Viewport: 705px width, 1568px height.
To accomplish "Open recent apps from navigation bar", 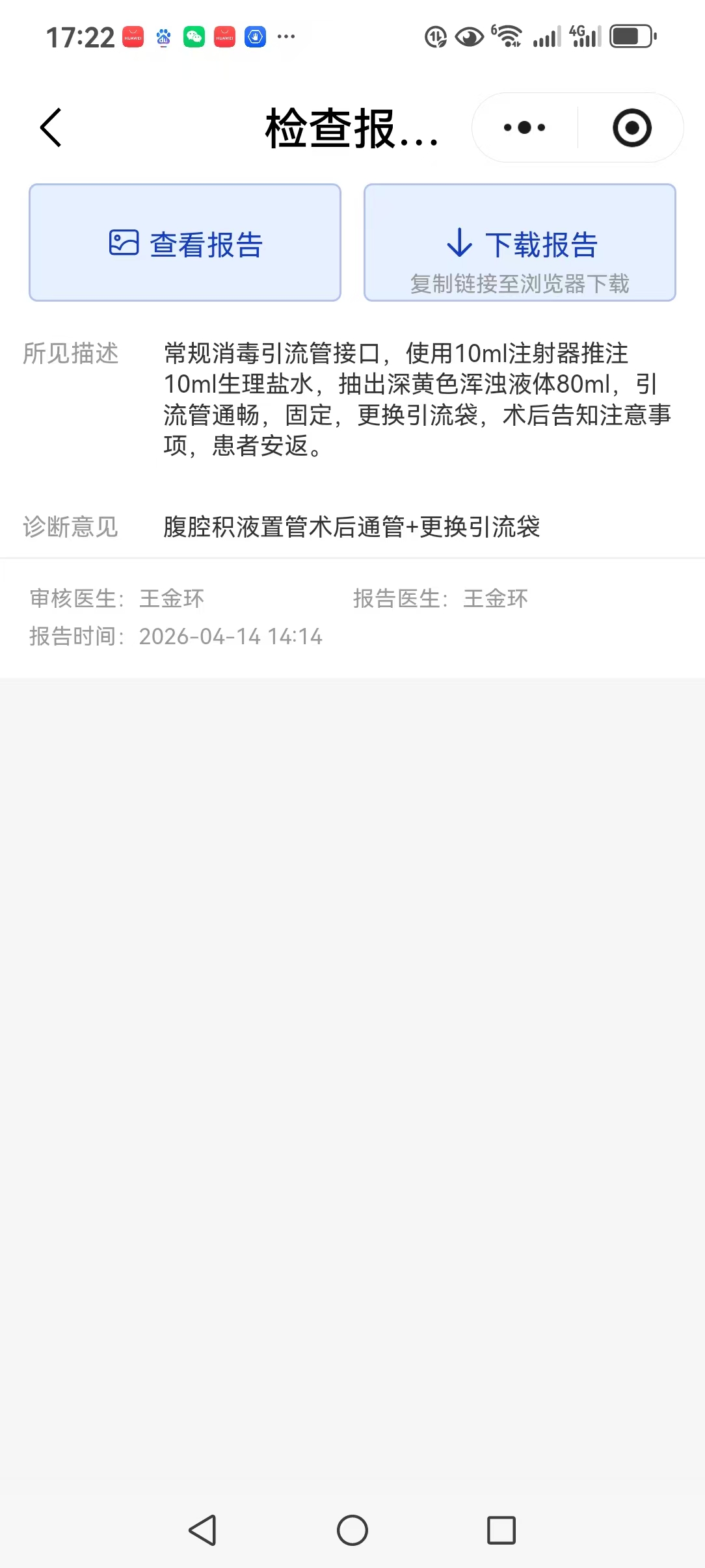I will pos(501,1530).
